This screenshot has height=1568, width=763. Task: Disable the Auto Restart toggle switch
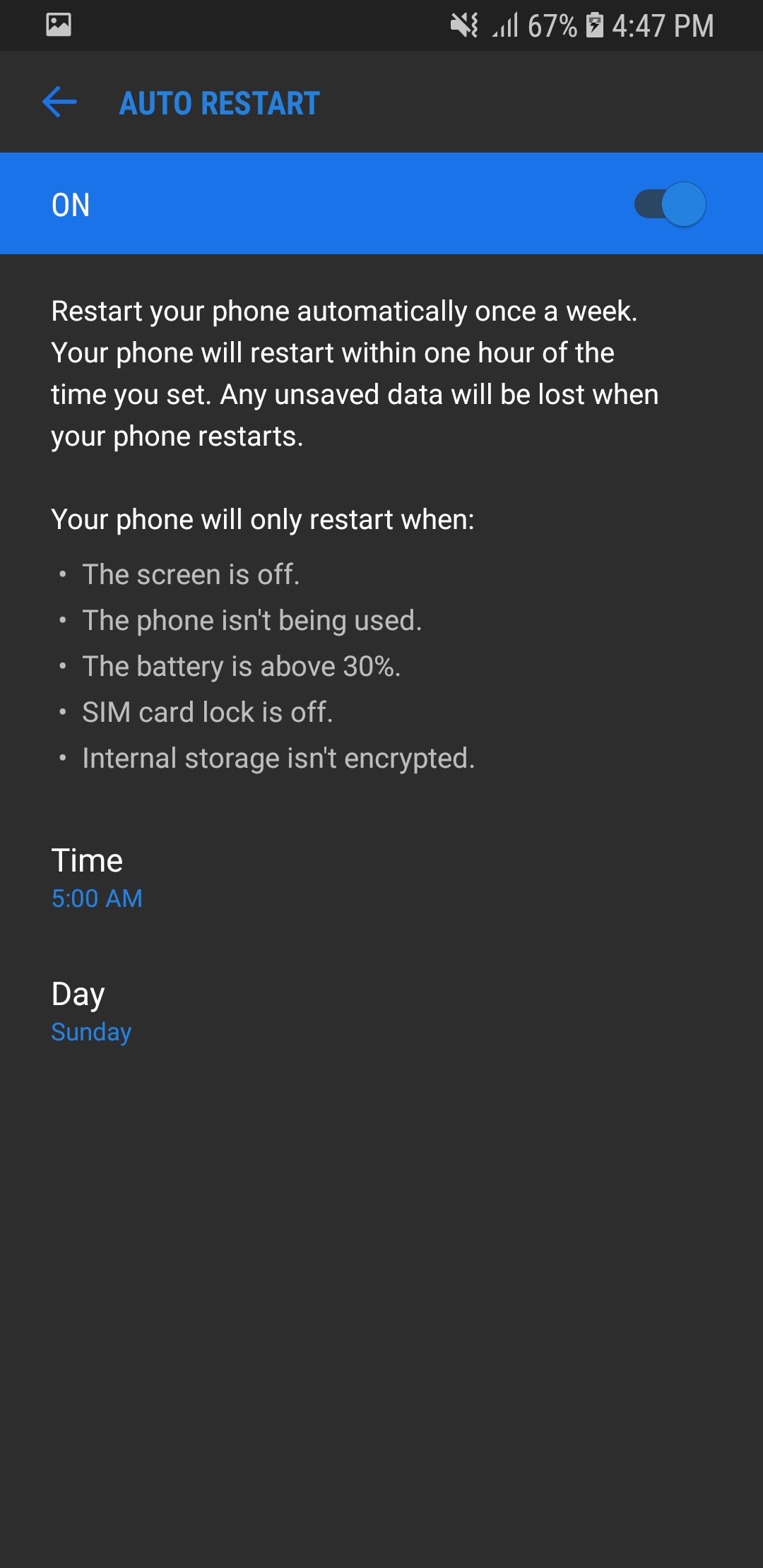[x=671, y=203]
